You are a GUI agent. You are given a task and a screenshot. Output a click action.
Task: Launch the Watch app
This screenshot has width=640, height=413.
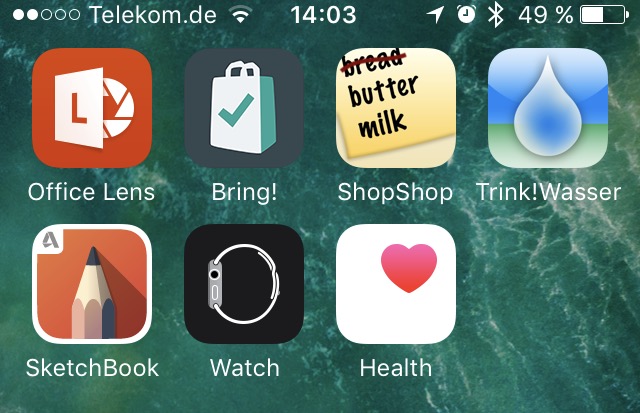(x=244, y=284)
